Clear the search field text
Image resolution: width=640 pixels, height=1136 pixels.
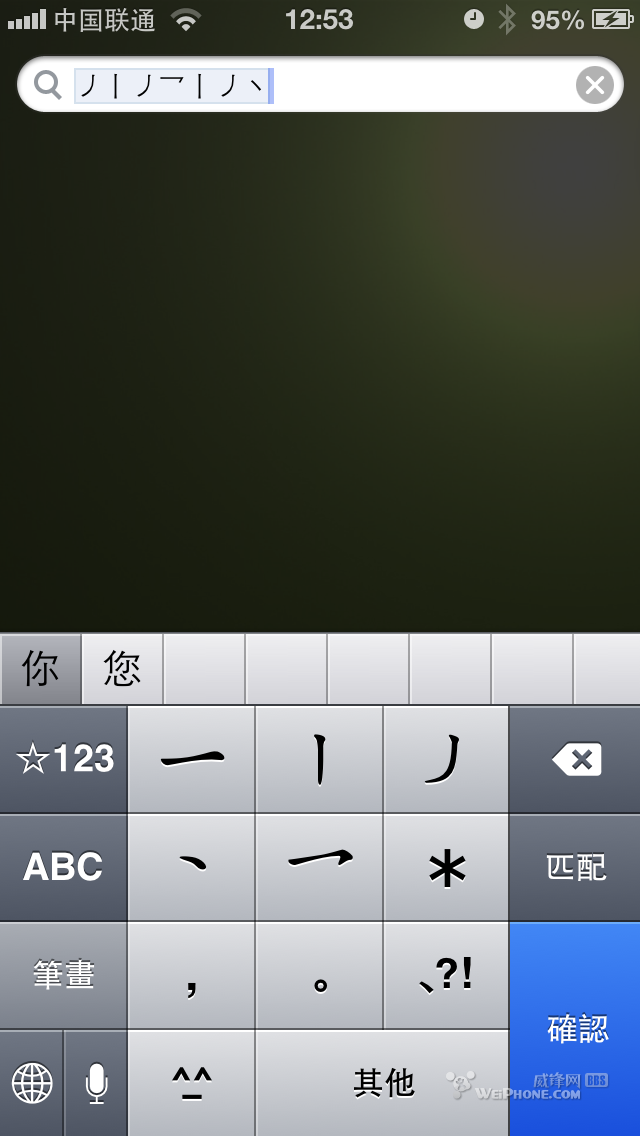point(595,85)
